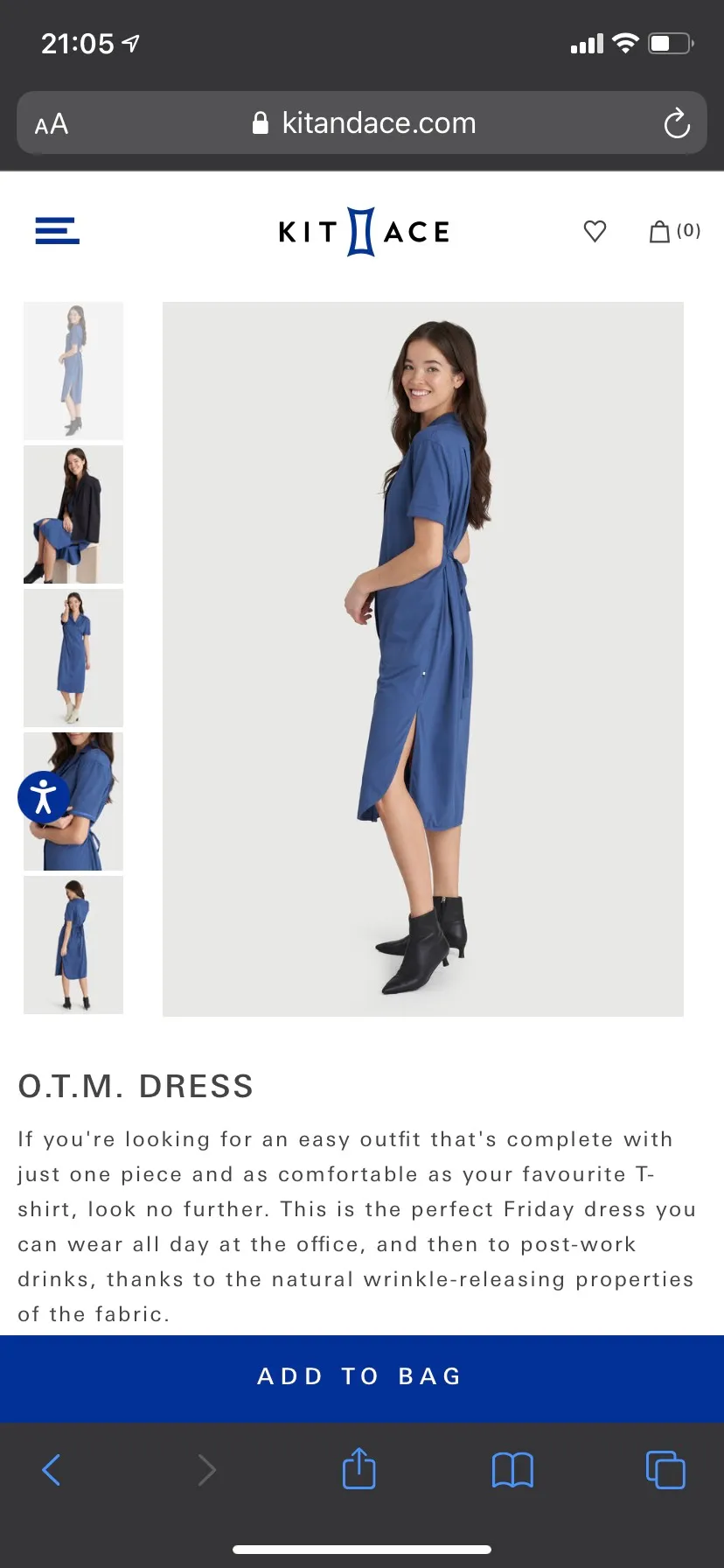Go back to the previous page
724x1568 pixels.
coord(52,1470)
